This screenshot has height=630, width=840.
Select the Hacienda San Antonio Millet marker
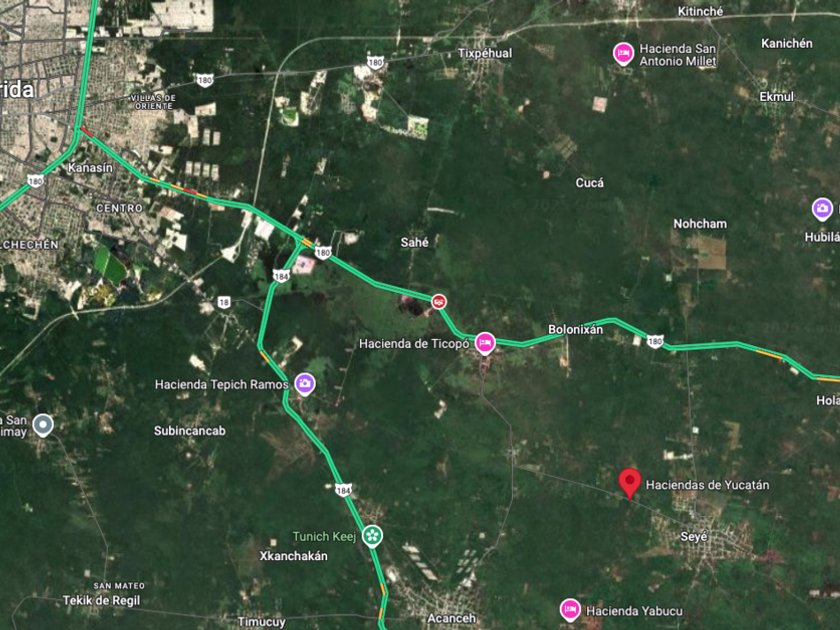tap(622, 52)
